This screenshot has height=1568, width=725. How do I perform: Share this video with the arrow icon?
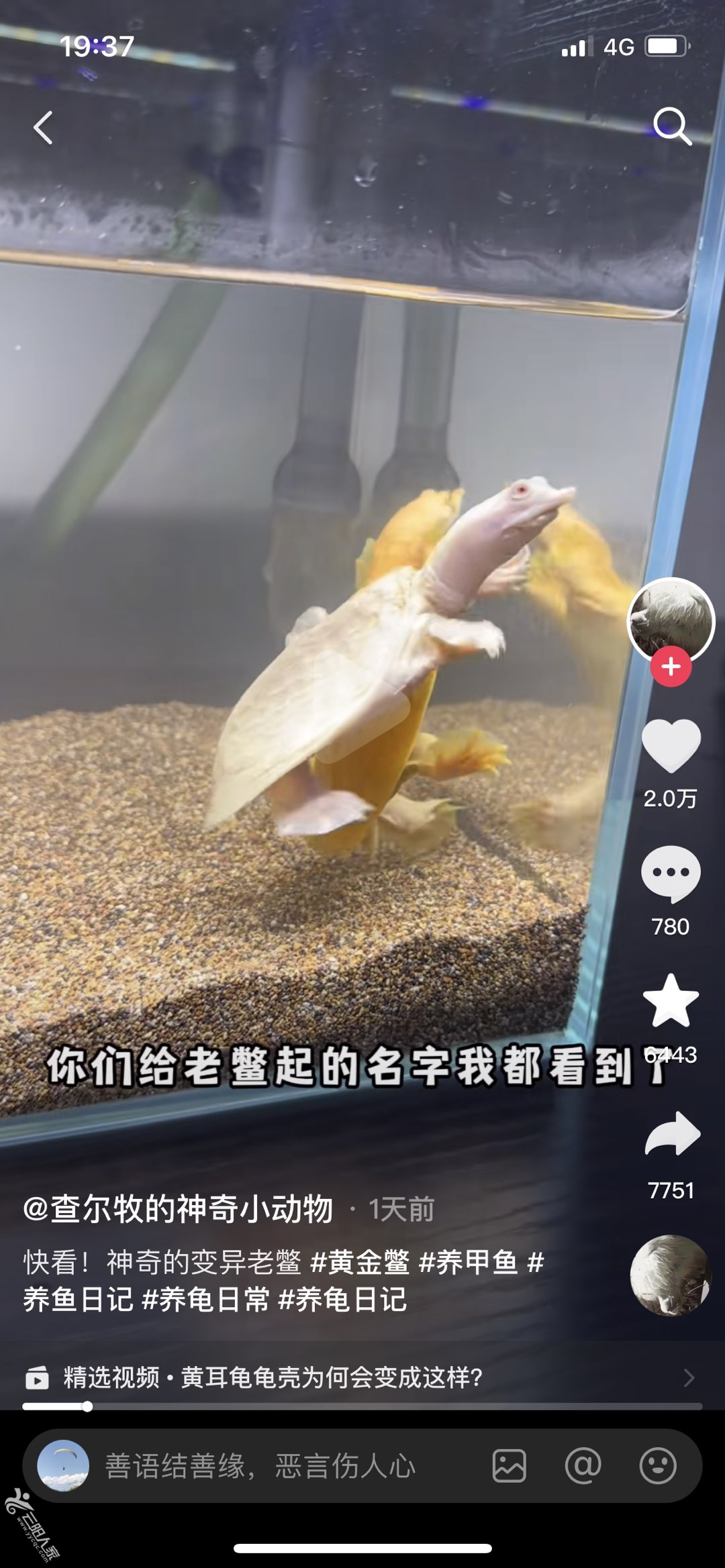672,1134
